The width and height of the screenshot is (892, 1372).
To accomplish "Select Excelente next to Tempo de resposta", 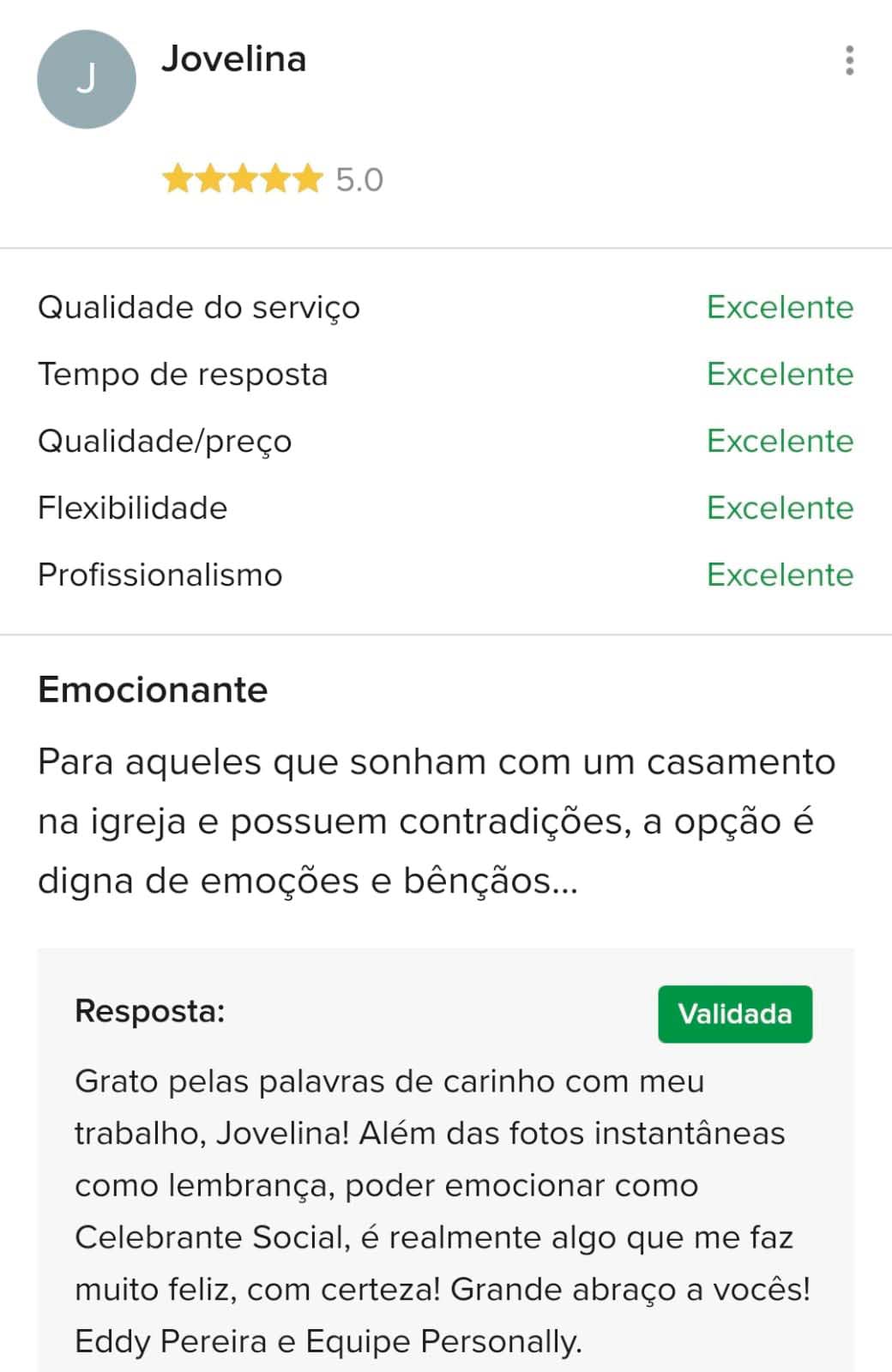I will click(779, 374).
